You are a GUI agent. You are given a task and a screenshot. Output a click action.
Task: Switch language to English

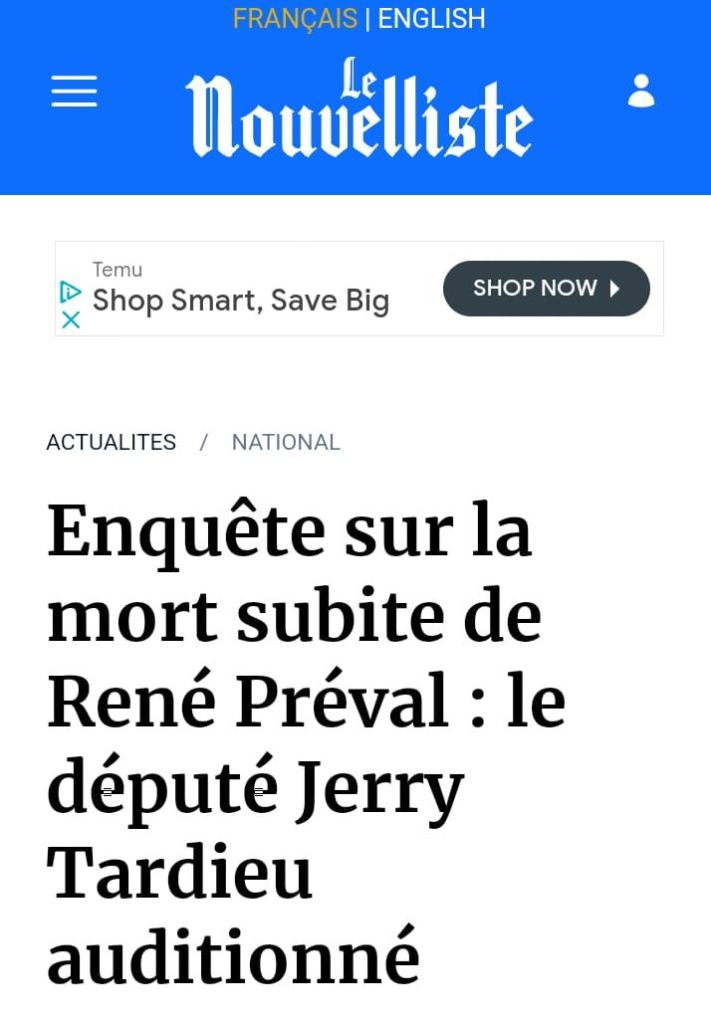[x=431, y=18]
